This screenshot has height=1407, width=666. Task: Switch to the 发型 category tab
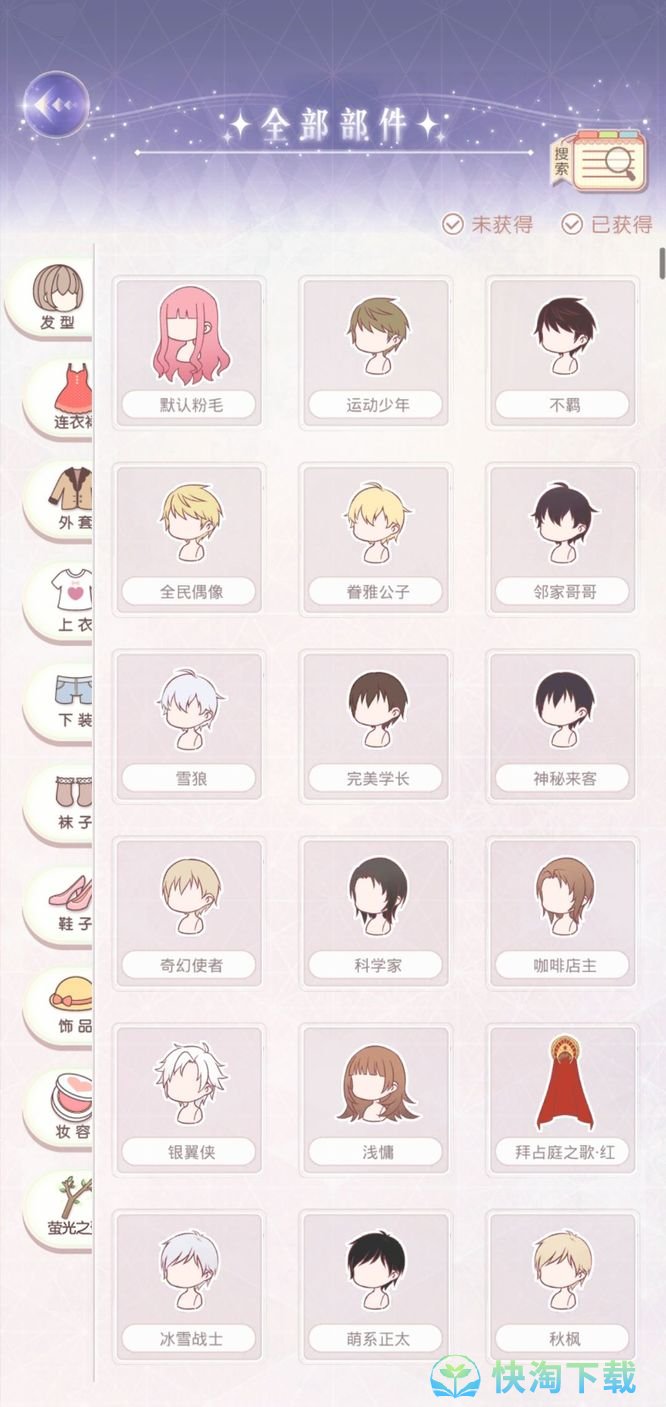coord(57,297)
